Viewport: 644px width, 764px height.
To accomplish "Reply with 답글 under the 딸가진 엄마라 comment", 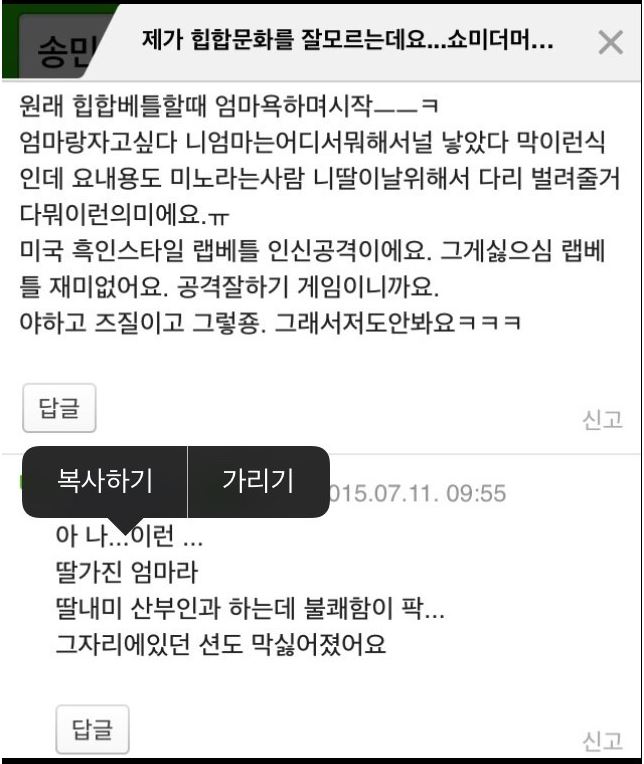I will pyautogui.click(x=91, y=730).
